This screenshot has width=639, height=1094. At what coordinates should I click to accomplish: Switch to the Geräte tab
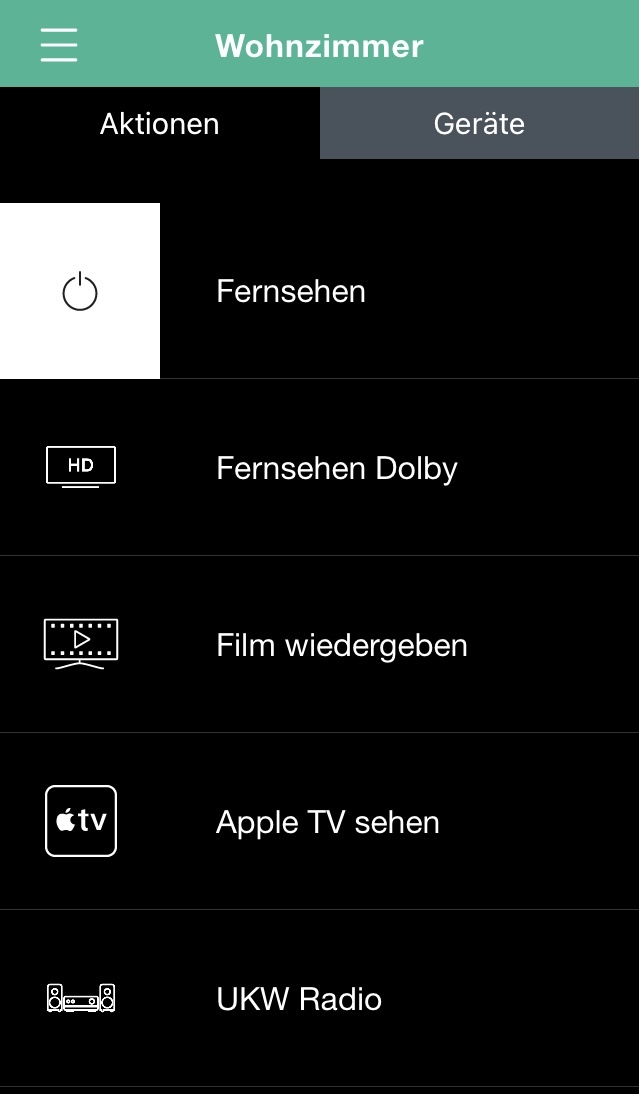pos(479,124)
